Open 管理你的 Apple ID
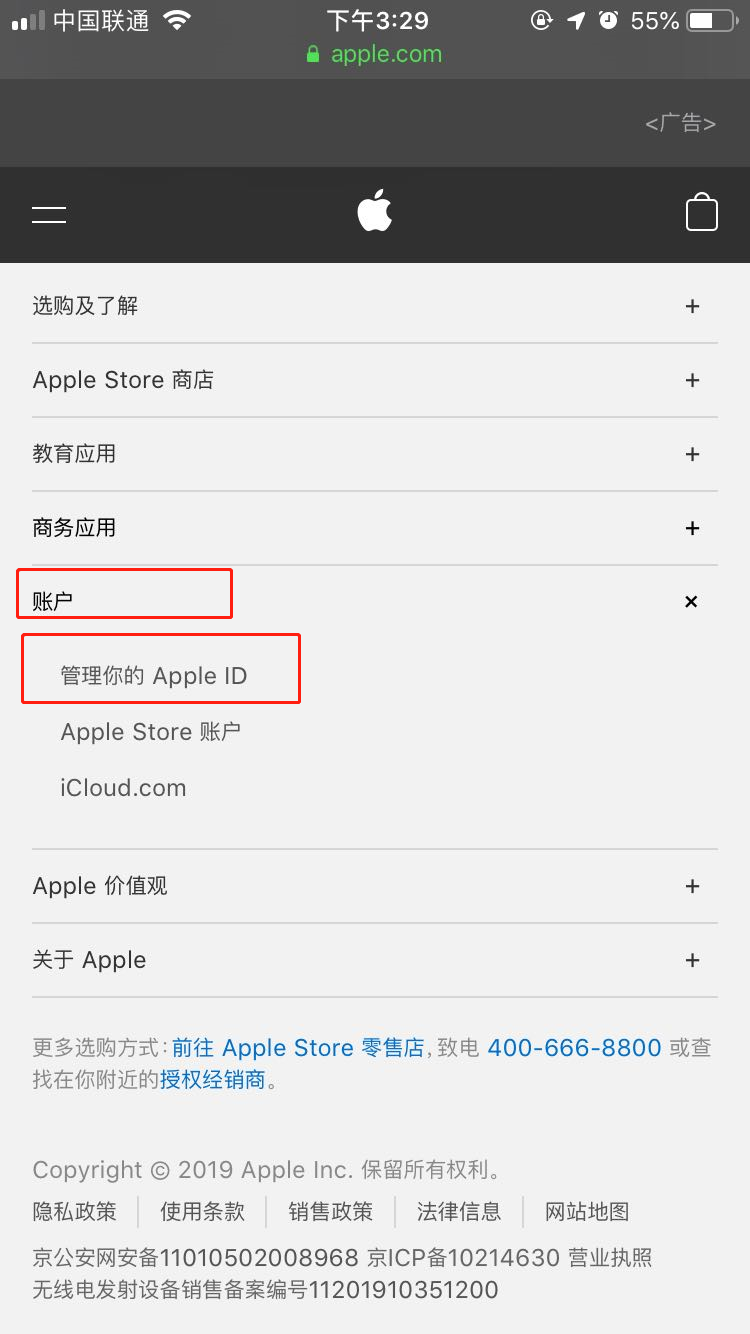Screen dimensions: 750x1334 pyautogui.click(x=153, y=676)
